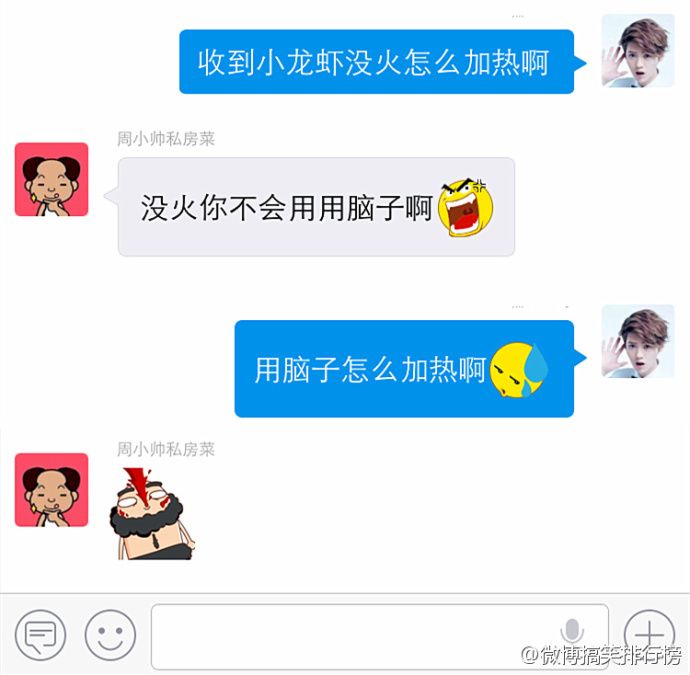Screen dimensions: 690x675
Task: Tap the microphone for voice input
Action: tap(572, 632)
